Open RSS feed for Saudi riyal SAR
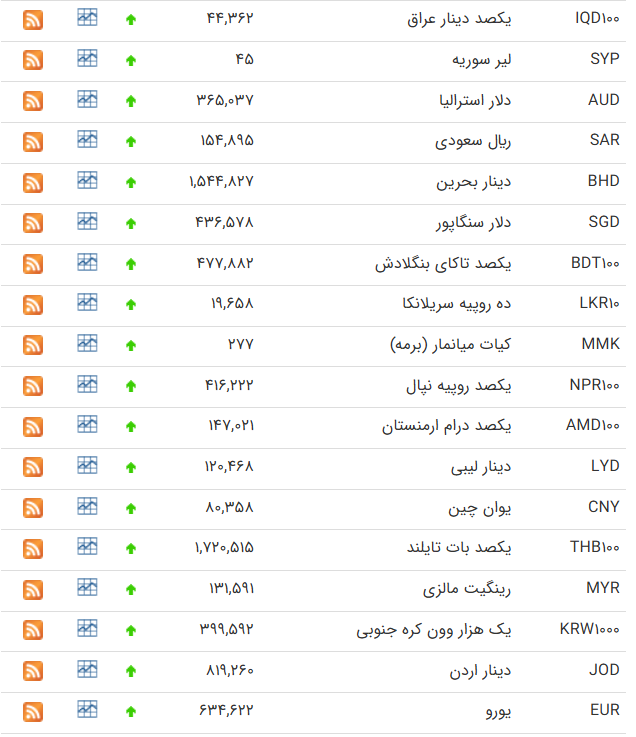 coord(33,140)
